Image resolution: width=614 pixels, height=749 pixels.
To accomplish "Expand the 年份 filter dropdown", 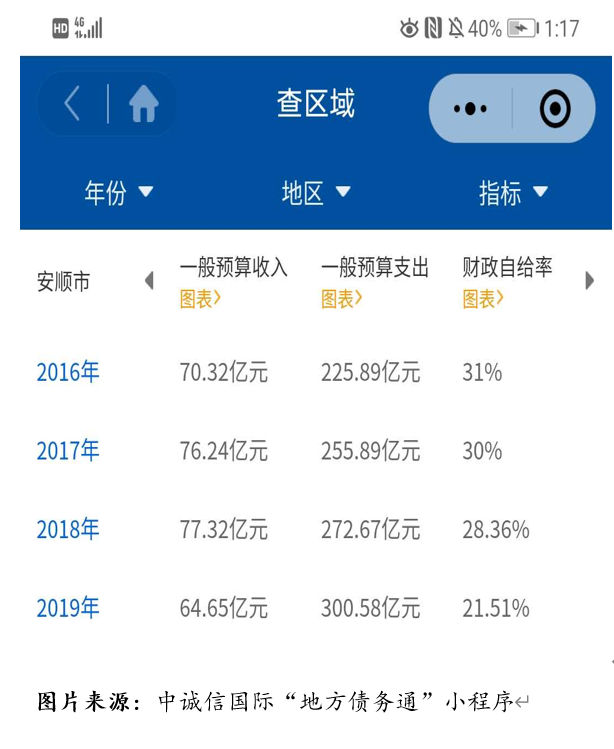I will [119, 192].
